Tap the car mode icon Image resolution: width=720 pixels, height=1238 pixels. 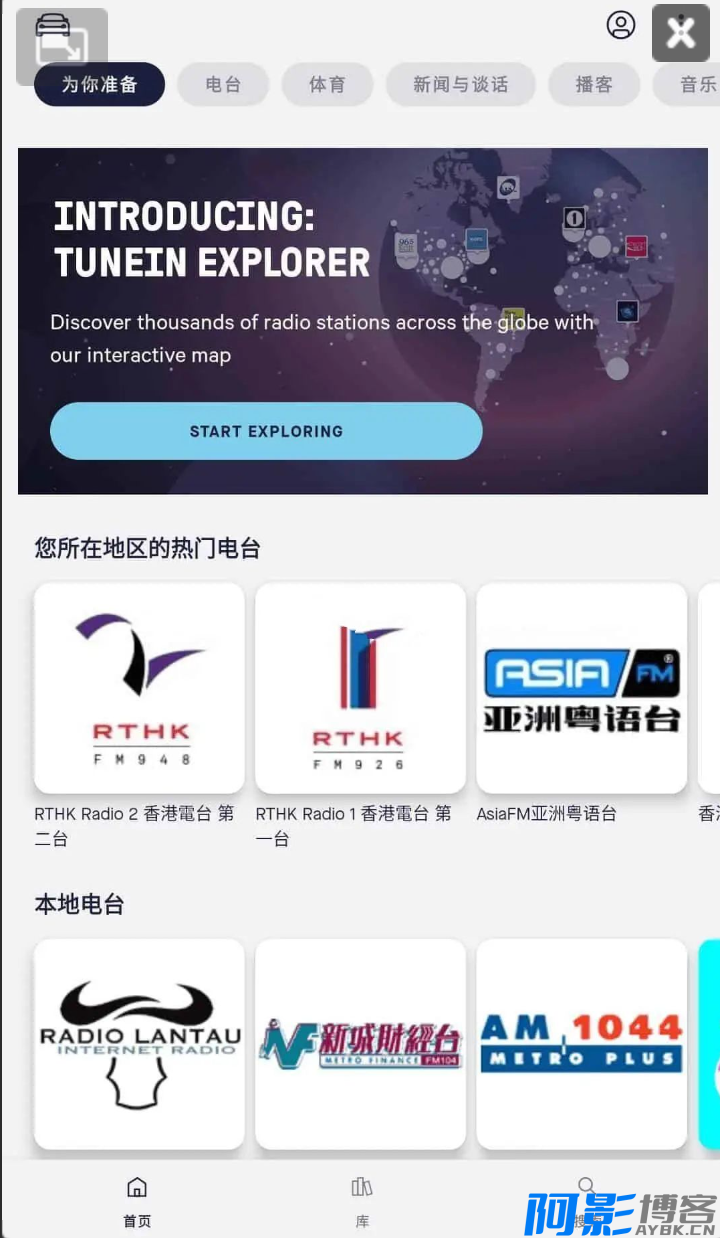click(x=53, y=25)
